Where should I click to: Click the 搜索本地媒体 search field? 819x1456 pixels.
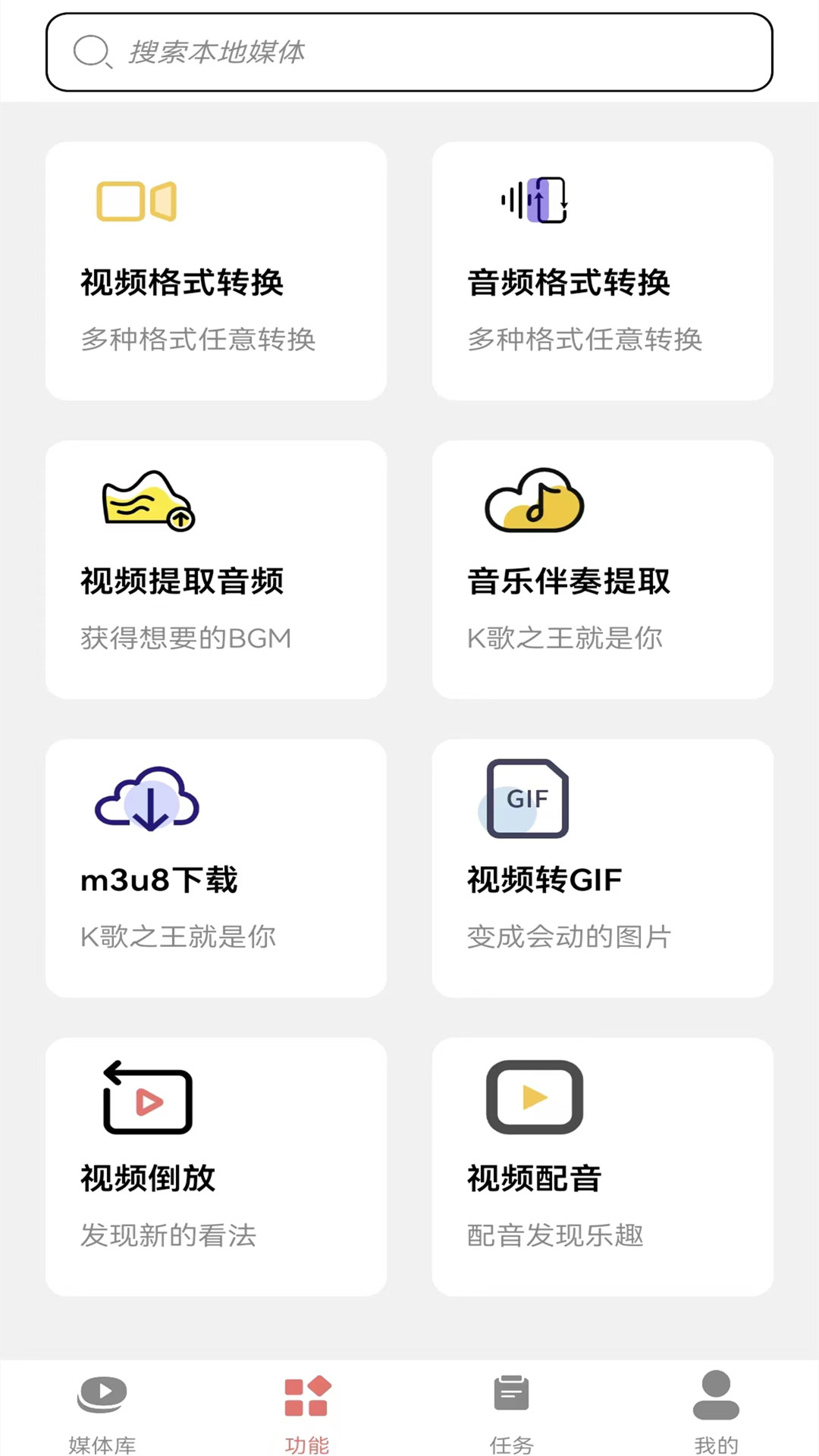pos(409,52)
